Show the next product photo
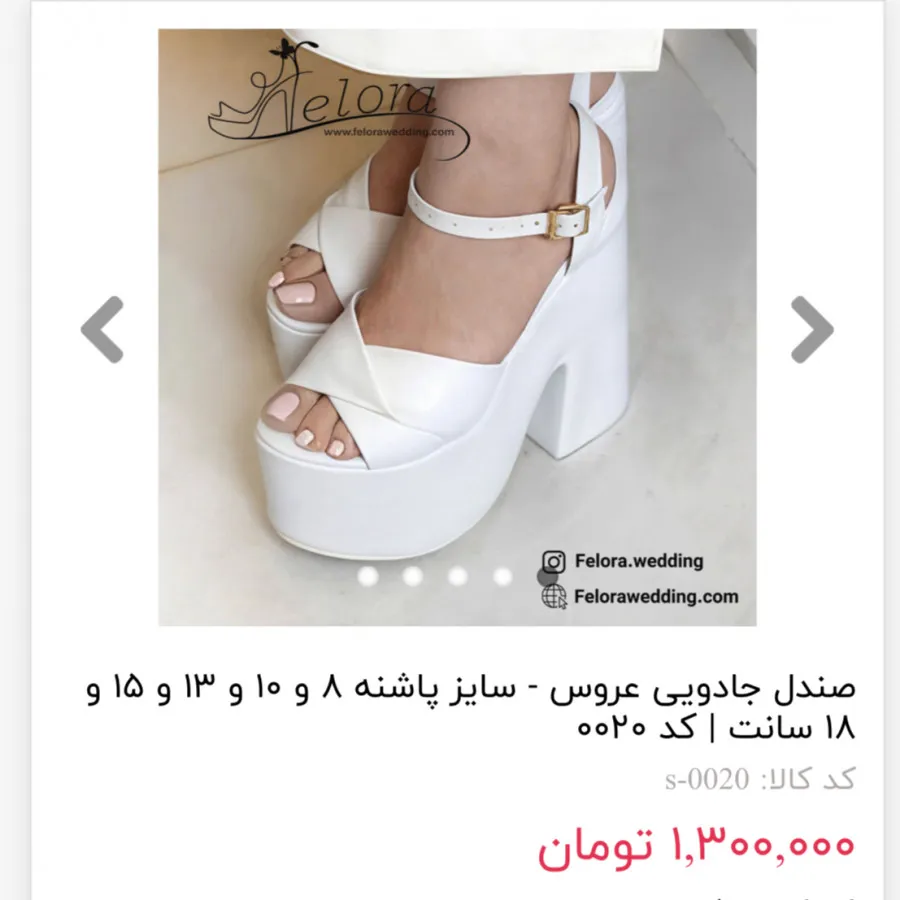This screenshot has width=900, height=900. click(x=811, y=329)
